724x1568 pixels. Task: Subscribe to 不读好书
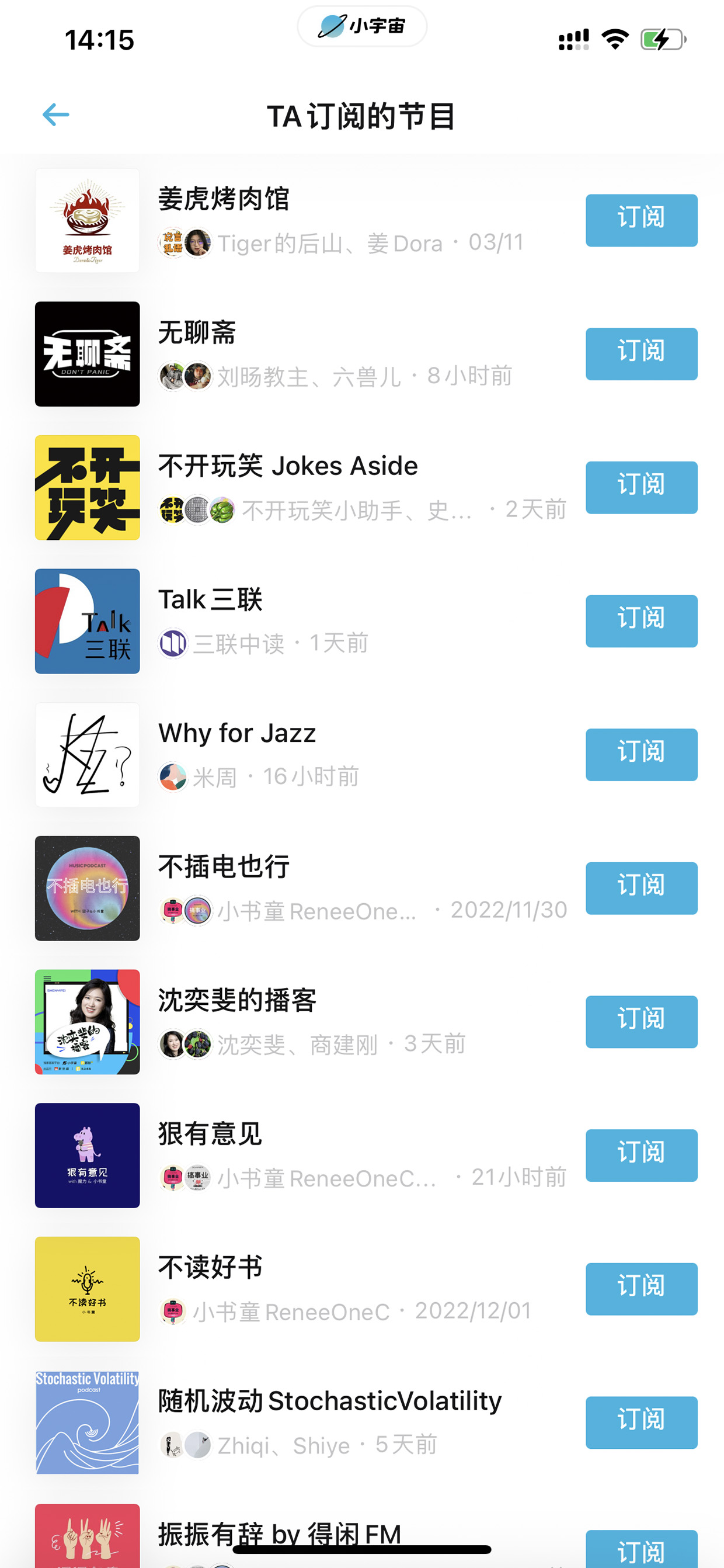click(x=641, y=1289)
